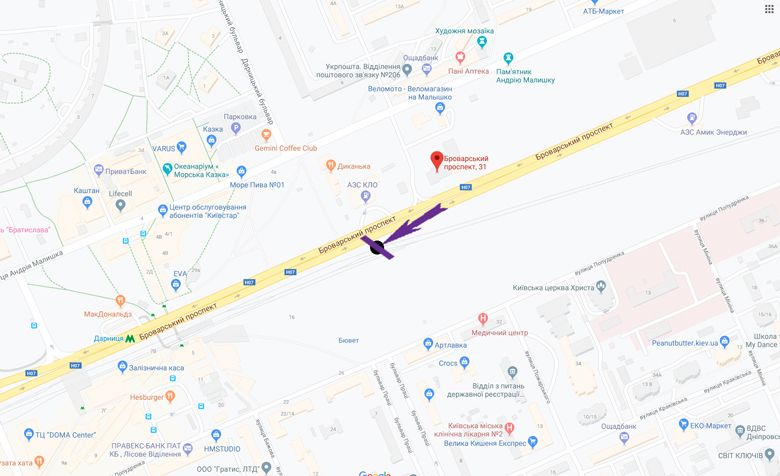Select the Дарниця metro station icon

tap(130, 339)
